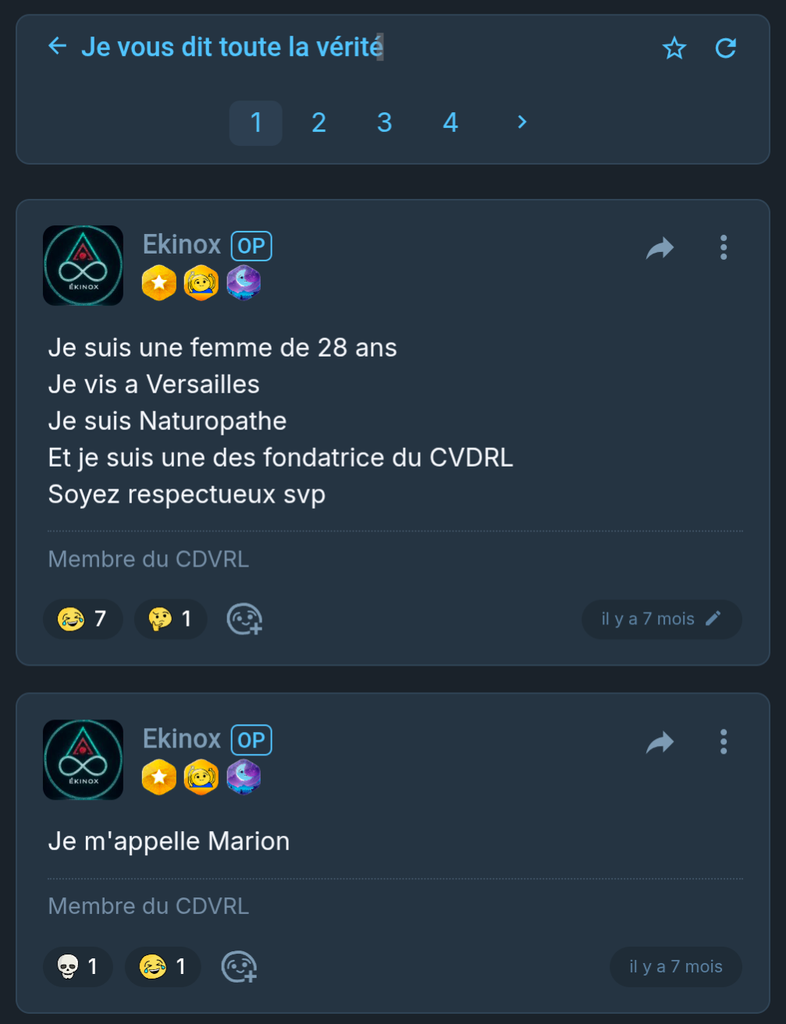Share the post about Versailles

click(x=660, y=248)
